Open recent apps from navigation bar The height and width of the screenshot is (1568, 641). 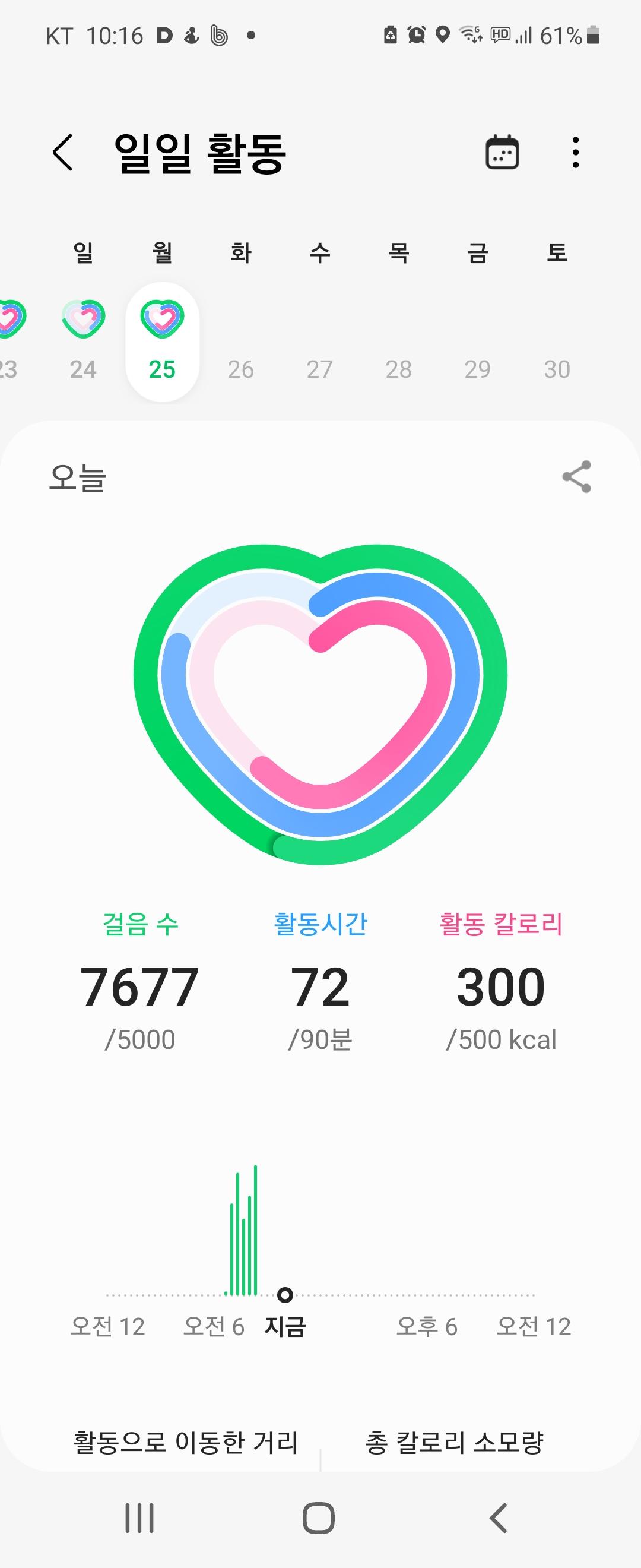139,1518
